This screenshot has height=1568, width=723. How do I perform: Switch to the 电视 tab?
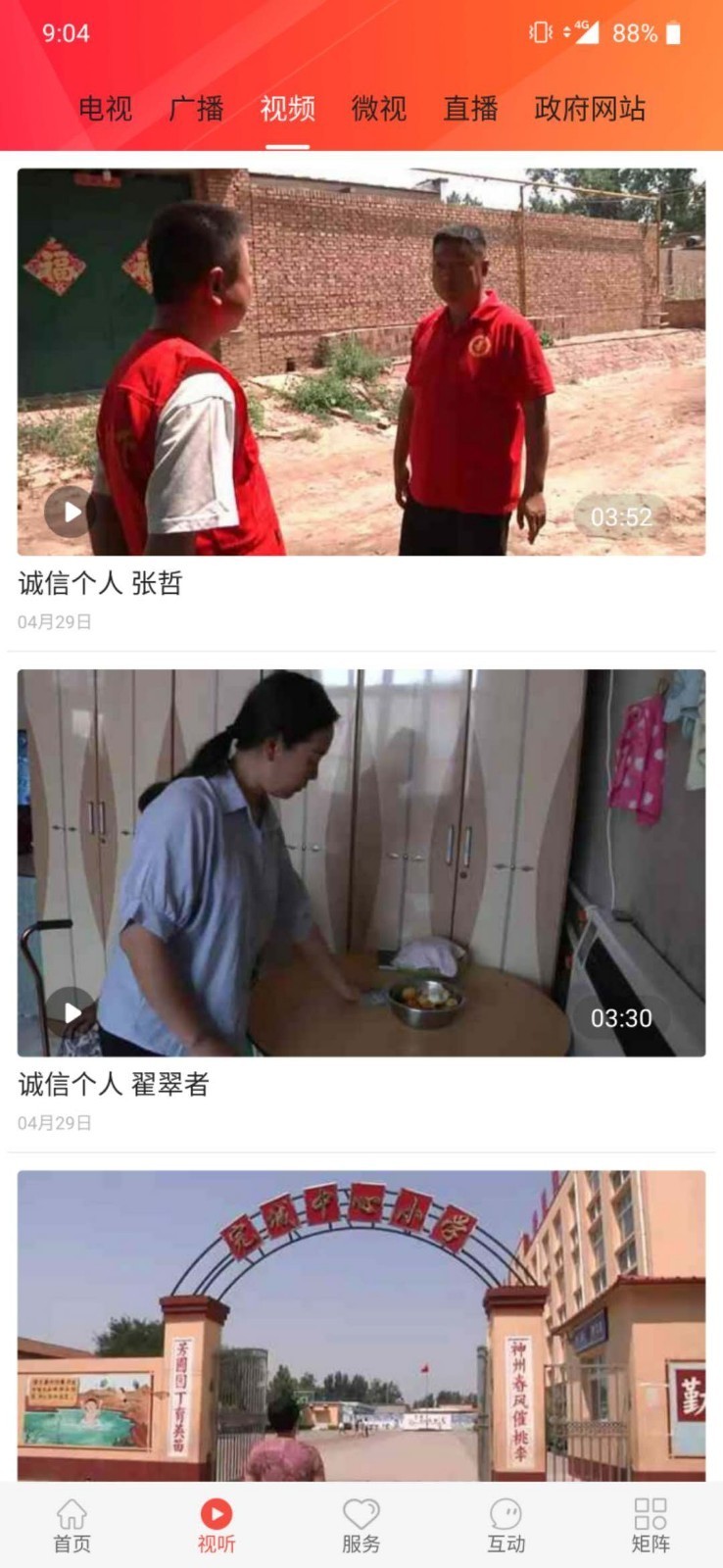coord(105,109)
